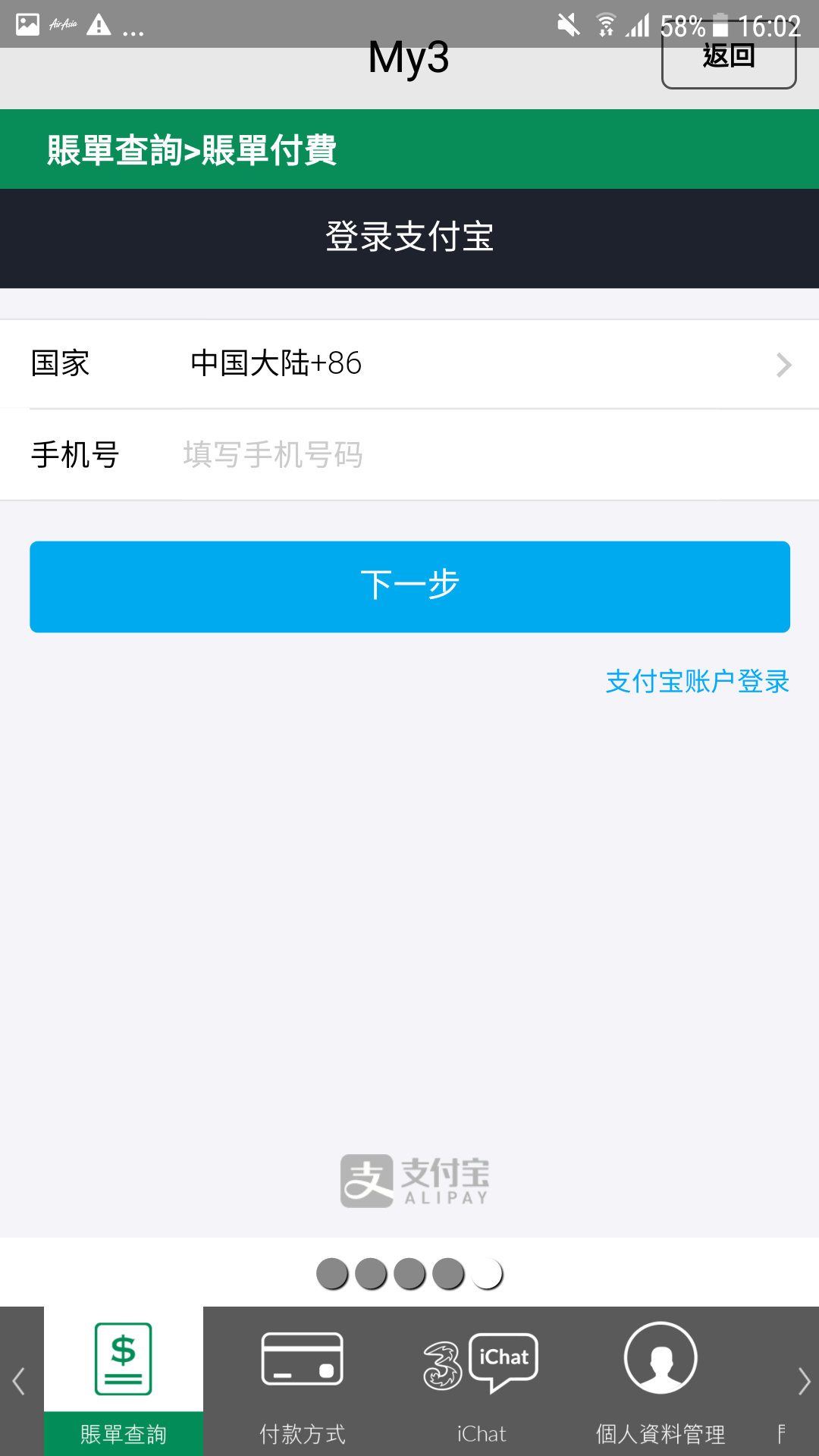
Task: Go to the 個人資料管理 tab
Action: point(661,1381)
